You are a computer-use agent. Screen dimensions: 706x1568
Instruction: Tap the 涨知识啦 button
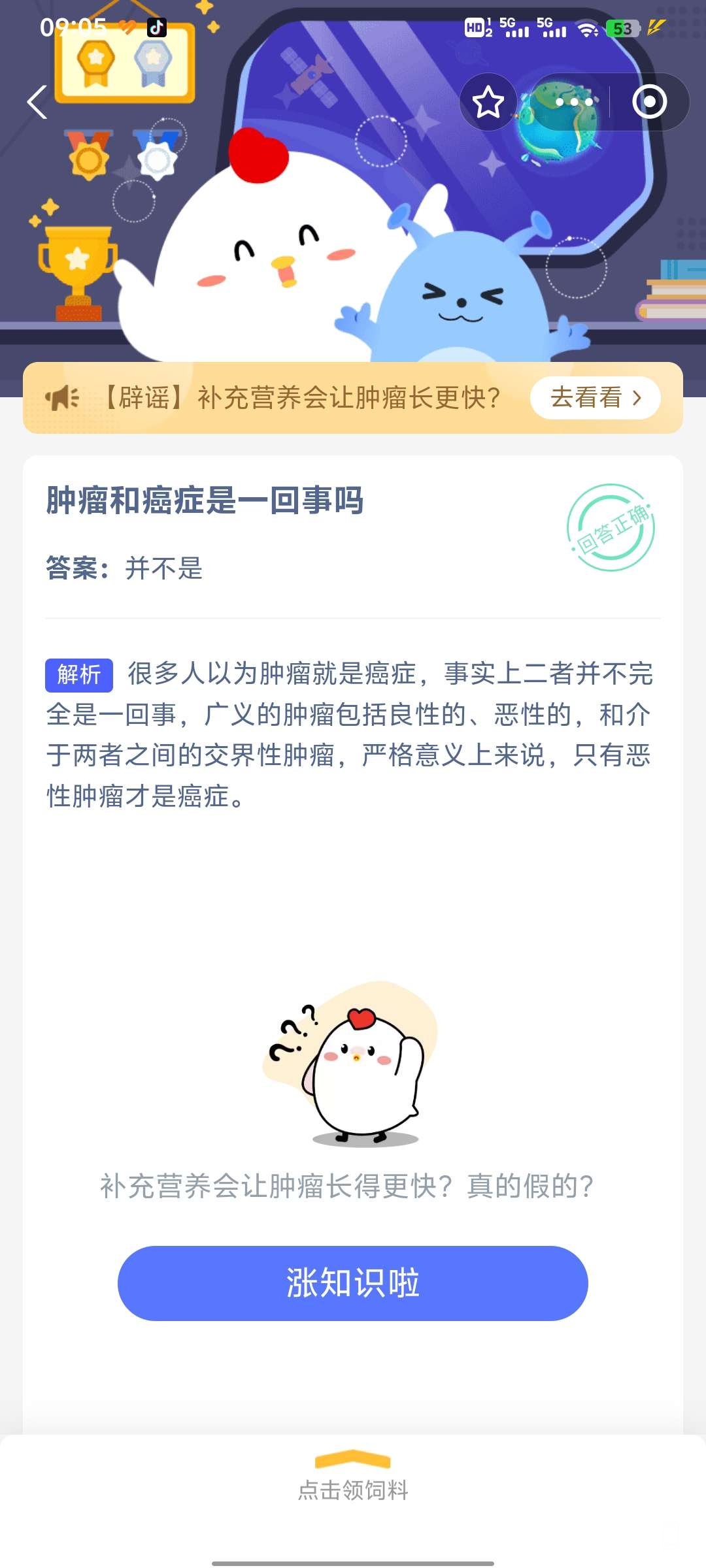coord(353,1283)
